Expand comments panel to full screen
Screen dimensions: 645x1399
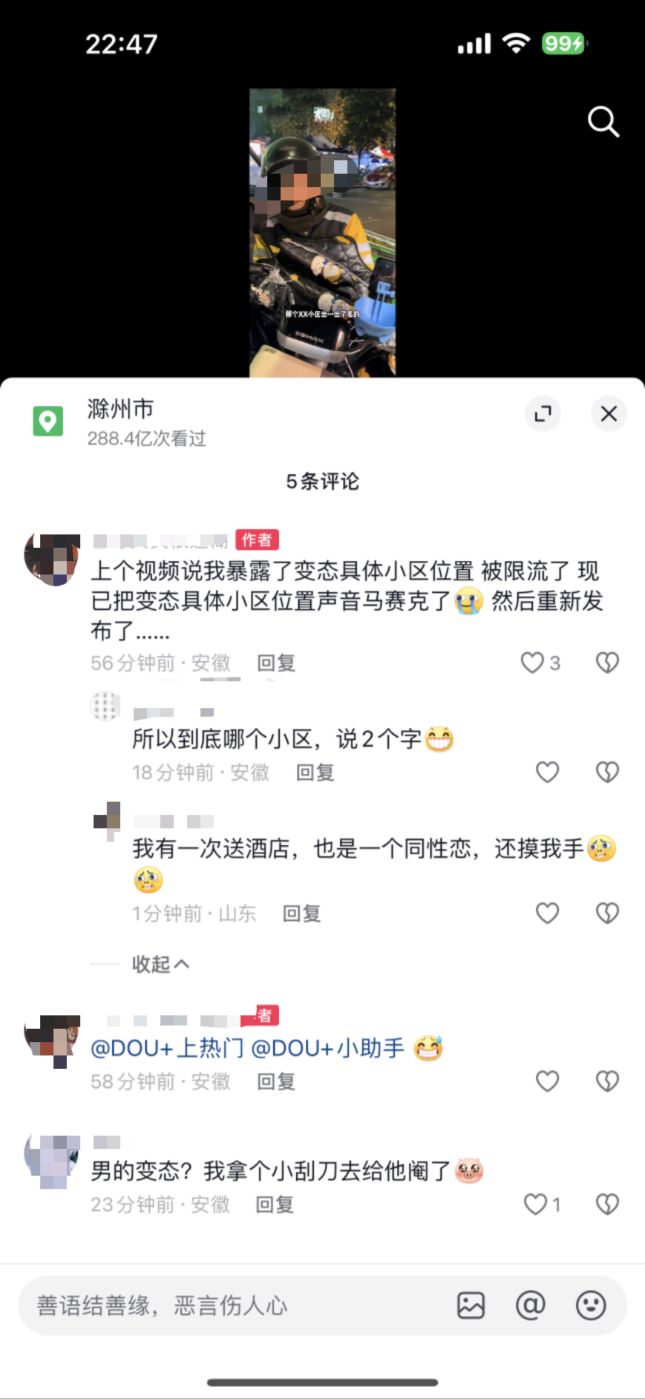tap(543, 414)
